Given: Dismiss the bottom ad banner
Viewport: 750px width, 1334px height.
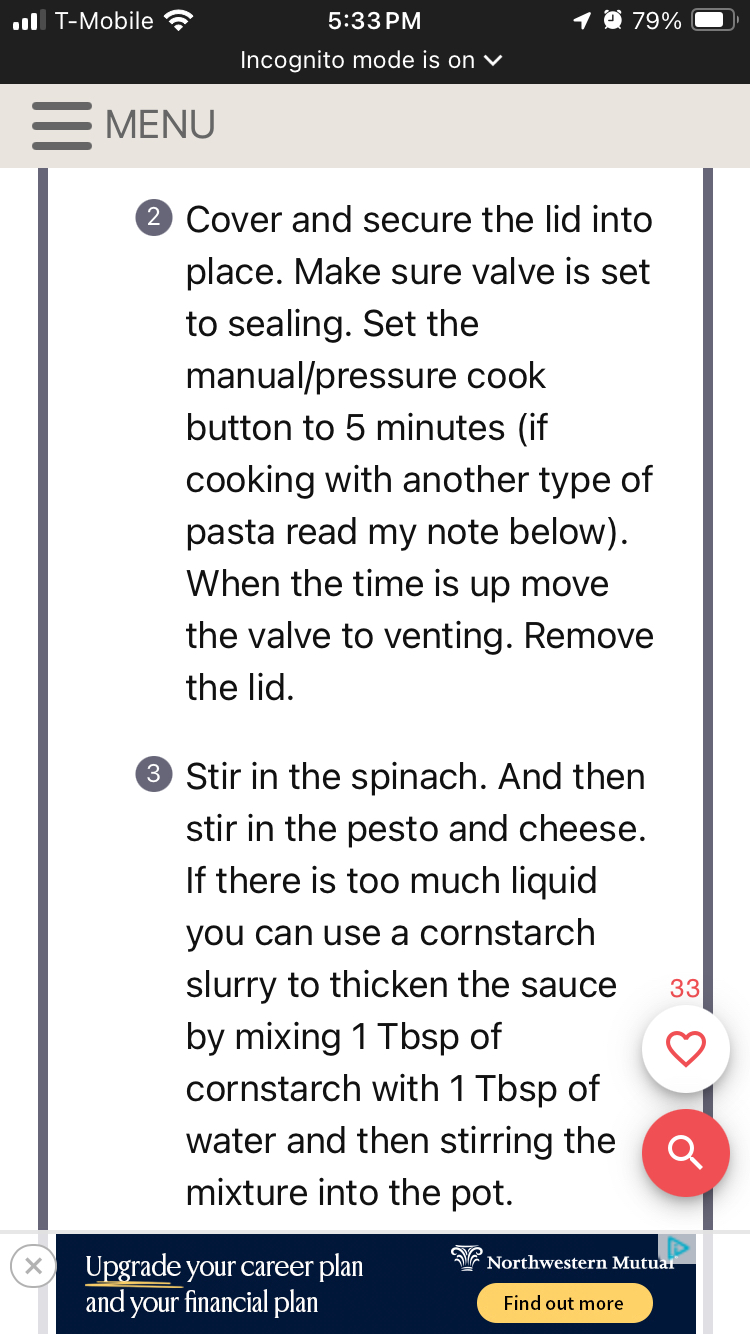Looking at the screenshot, I should point(33,1266).
